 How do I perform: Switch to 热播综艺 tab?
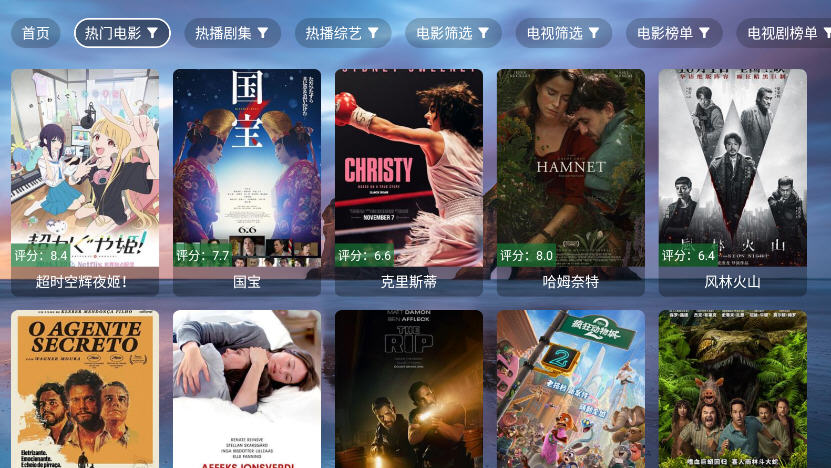coord(342,33)
